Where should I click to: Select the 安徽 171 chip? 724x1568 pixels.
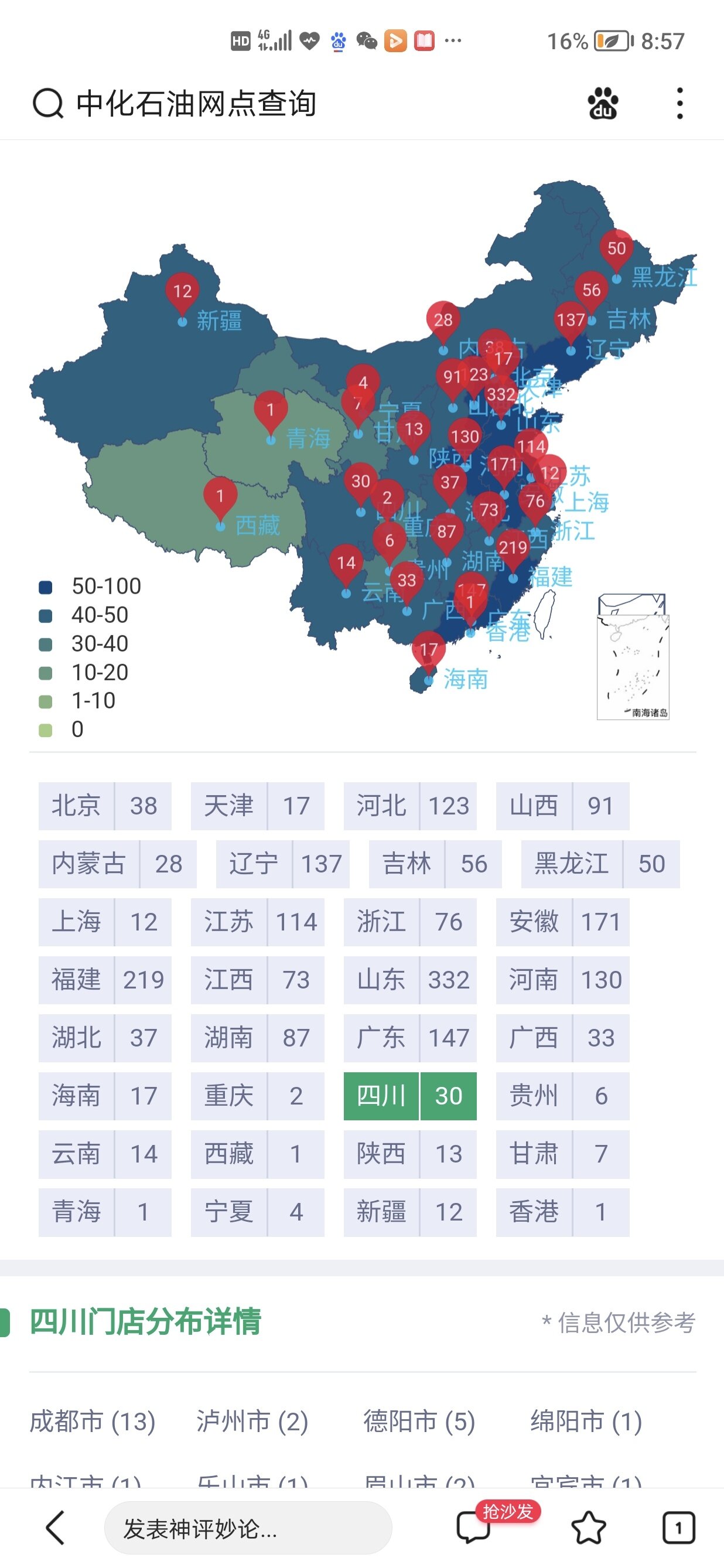click(562, 922)
